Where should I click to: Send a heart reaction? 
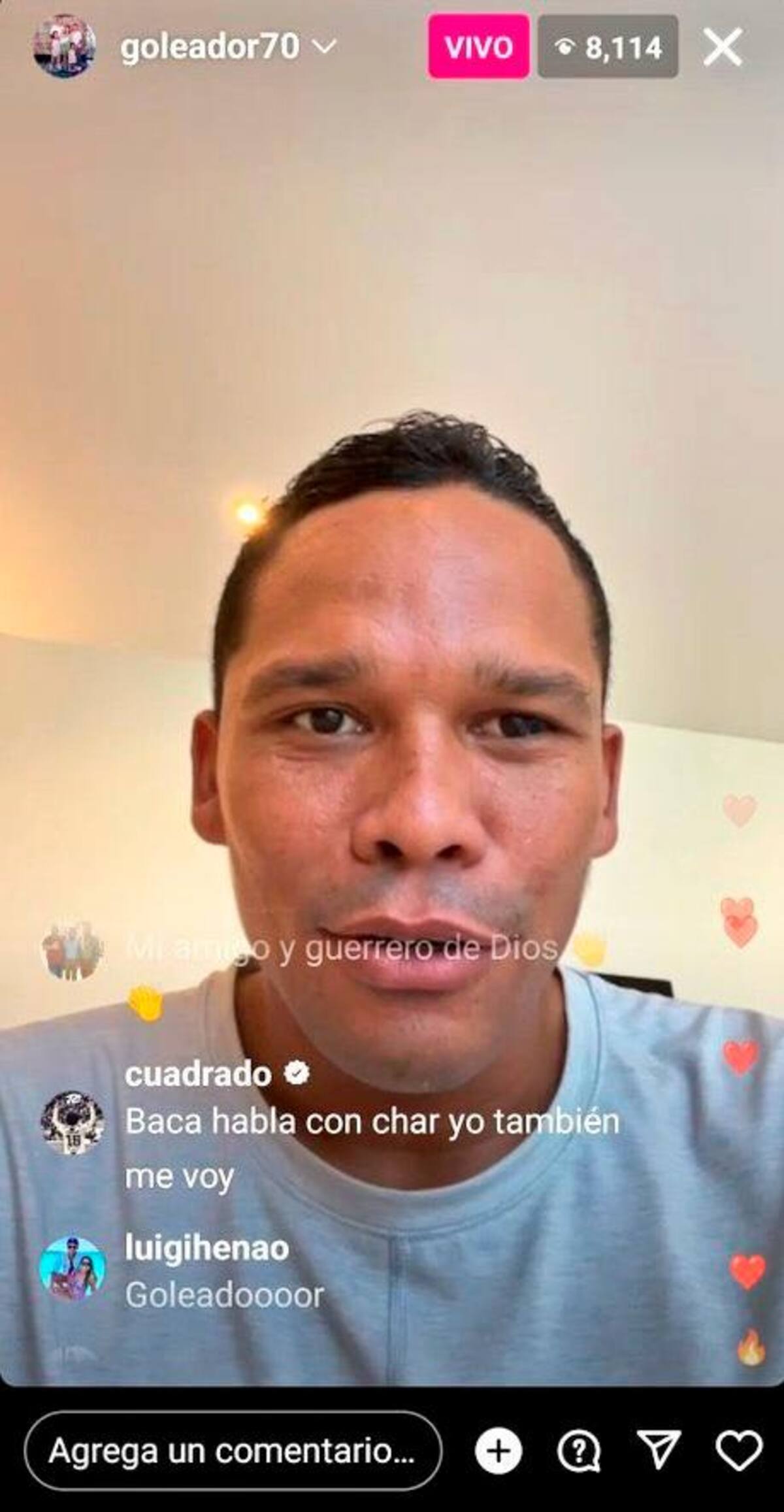(739, 1451)
